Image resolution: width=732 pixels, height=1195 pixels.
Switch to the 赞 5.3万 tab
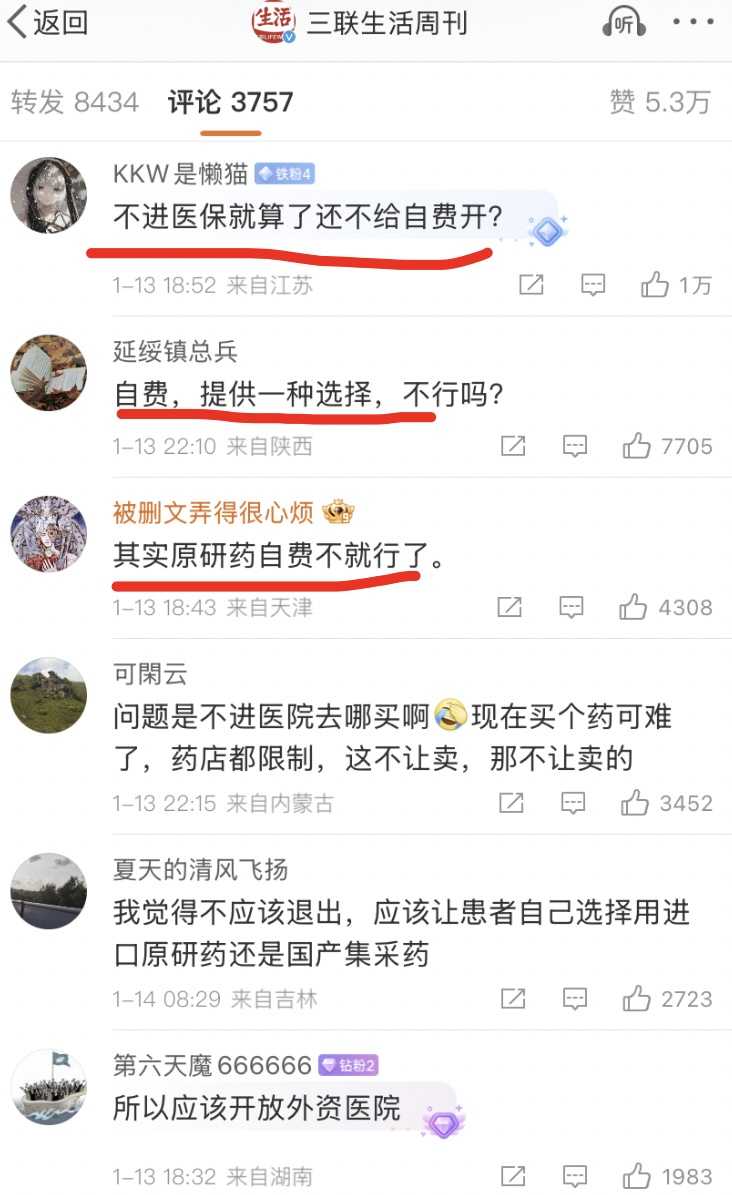661,102
